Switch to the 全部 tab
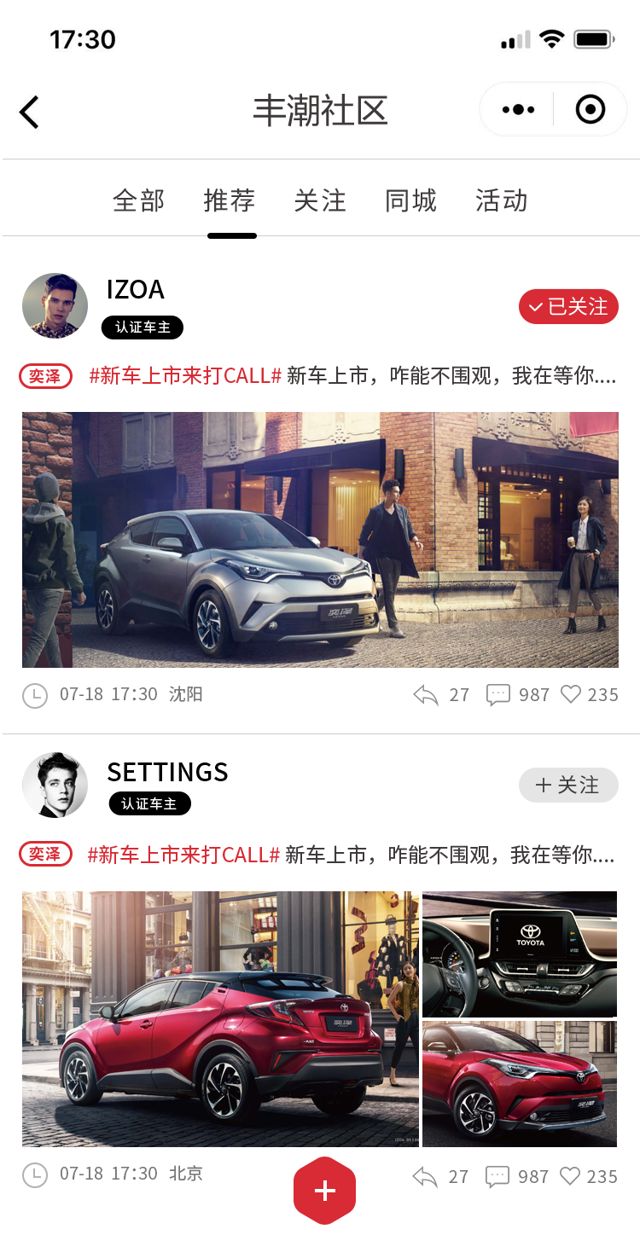 [139, 200]
